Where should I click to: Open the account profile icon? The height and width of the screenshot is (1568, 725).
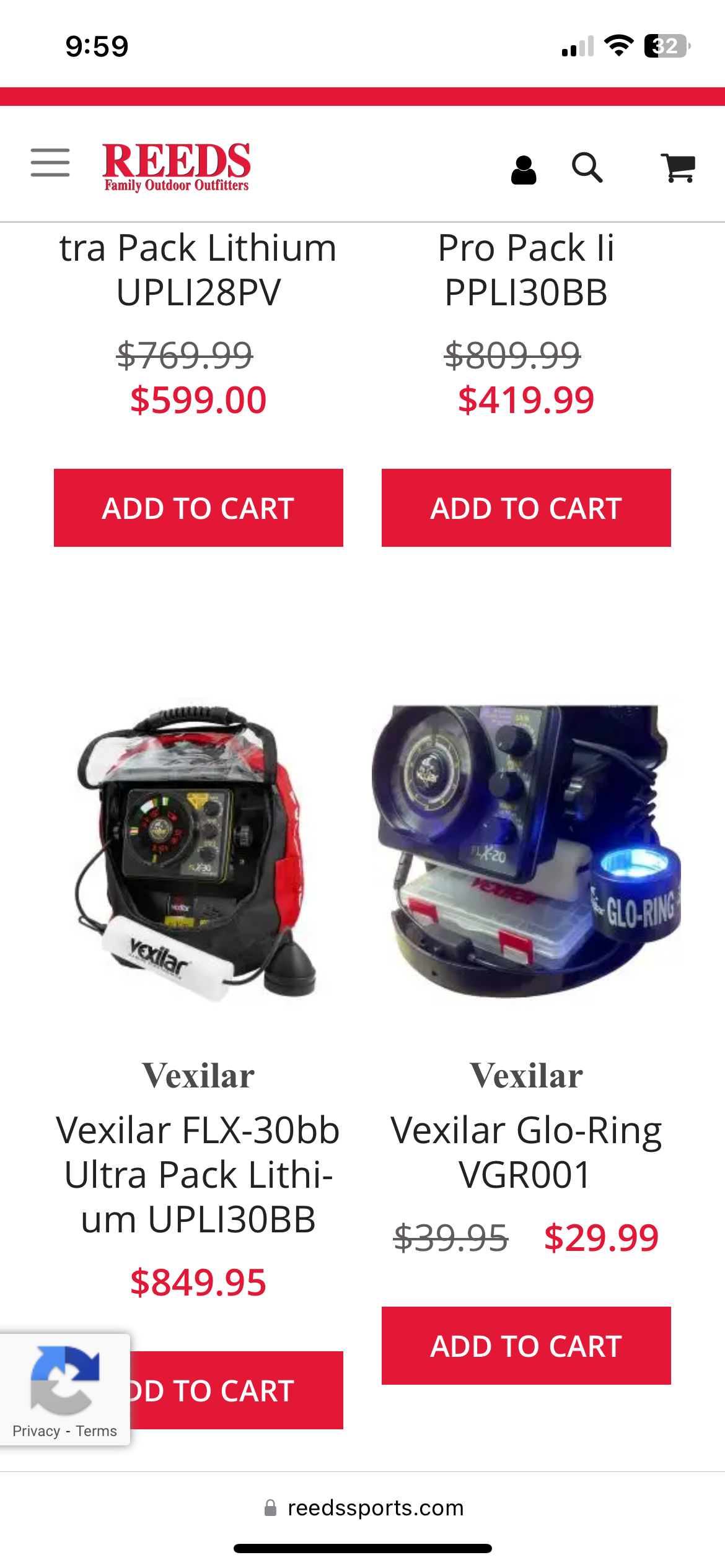[524, 169]
